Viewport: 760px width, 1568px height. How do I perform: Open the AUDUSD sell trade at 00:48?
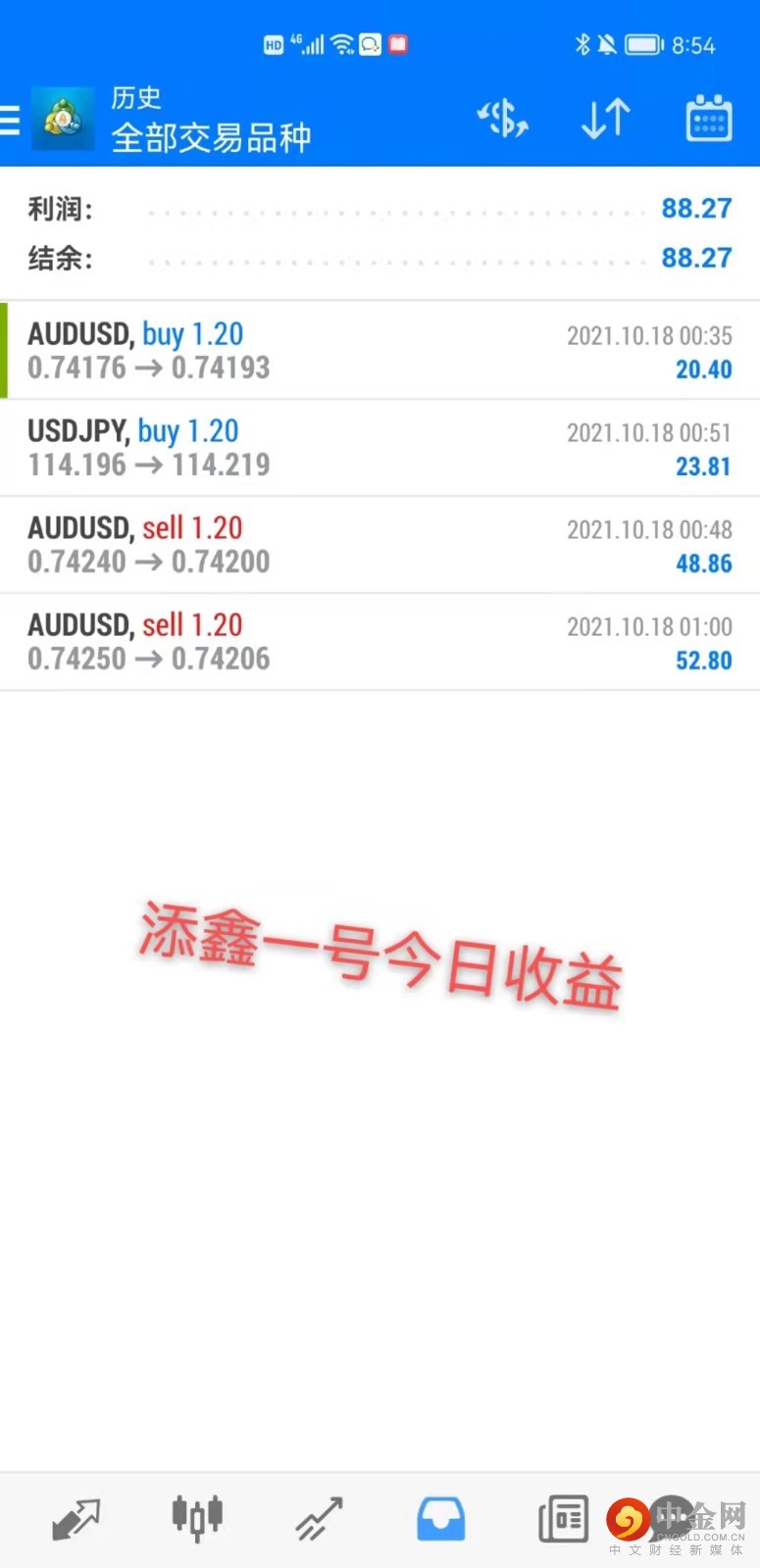coord(380,545)
